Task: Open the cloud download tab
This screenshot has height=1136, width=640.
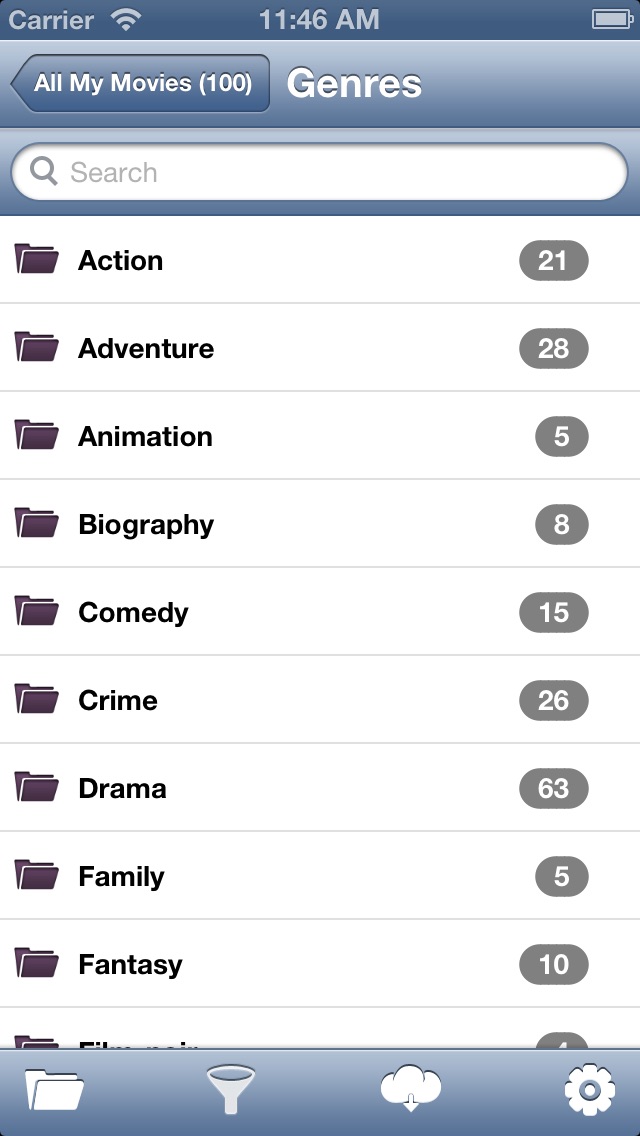Action: [411, 1089]
